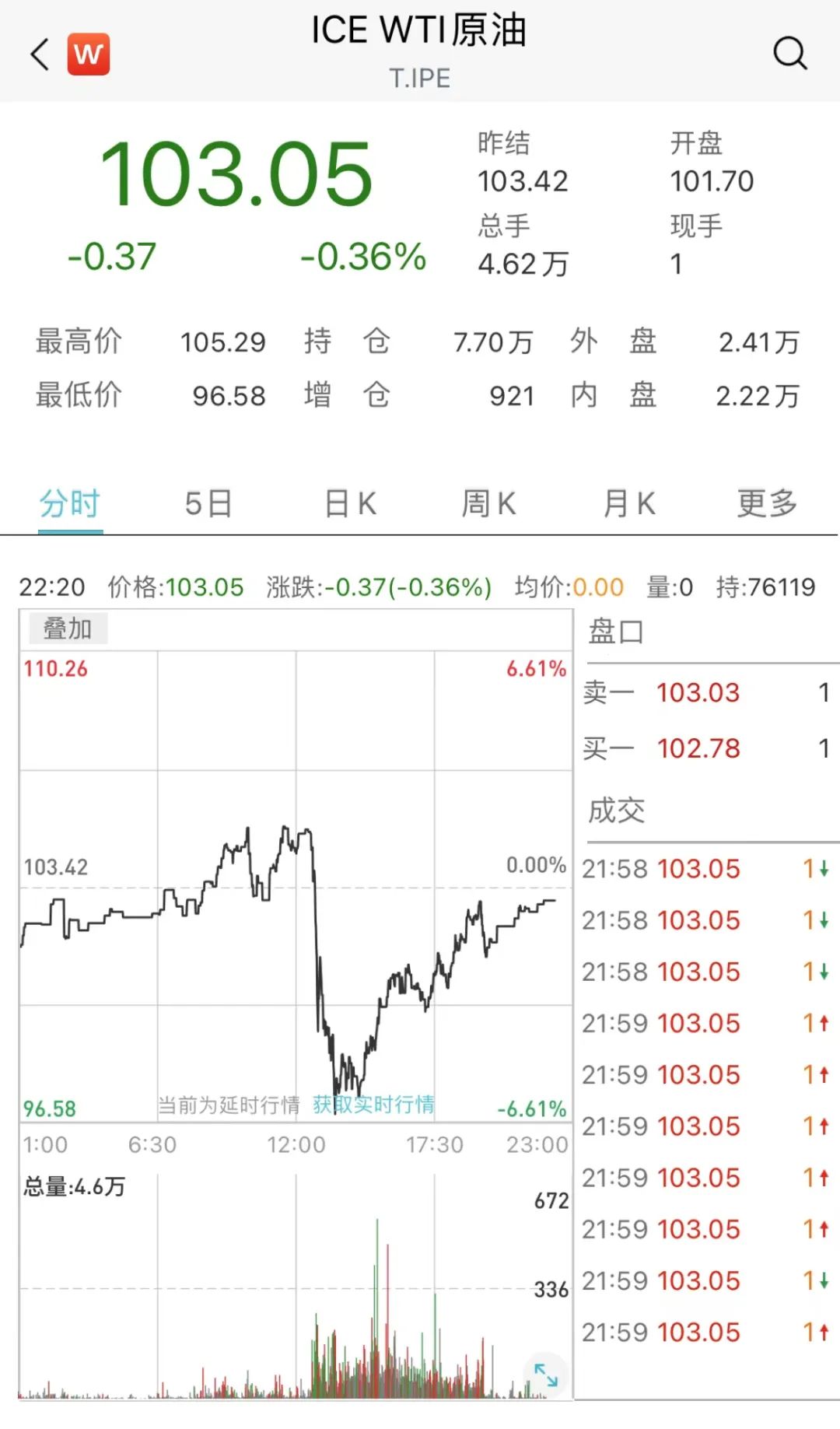Switch to the 5日 chart tab
The height and width of the screenshot is (1429, 840).
pos(208,503)
